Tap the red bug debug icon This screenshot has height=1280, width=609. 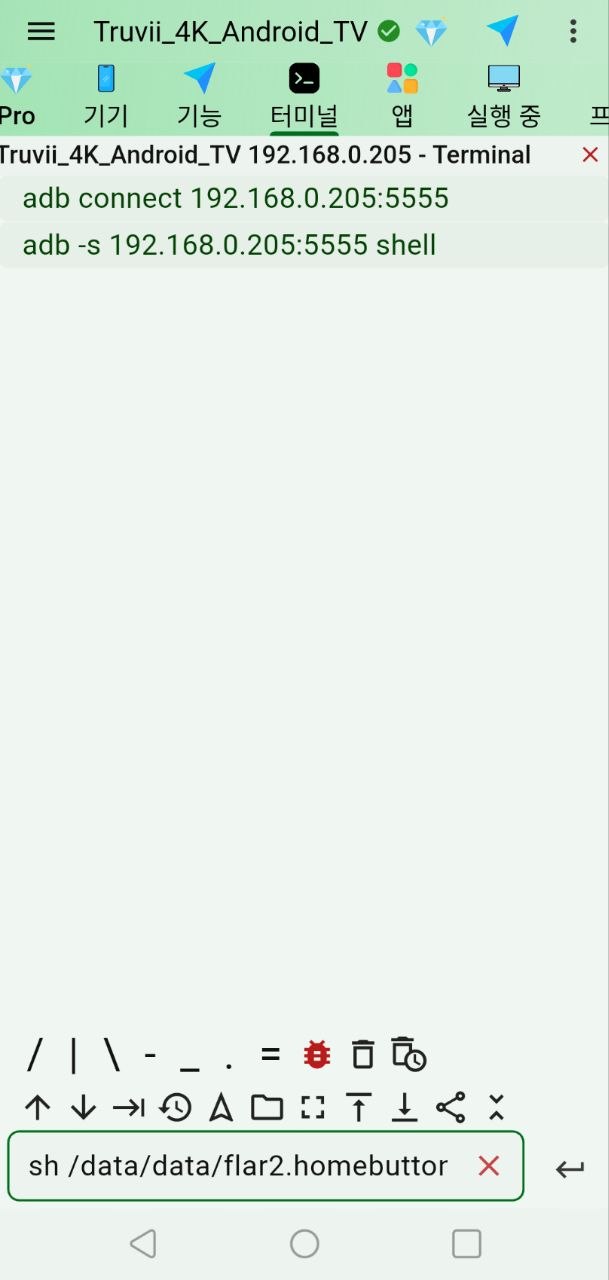(317, 1054)
